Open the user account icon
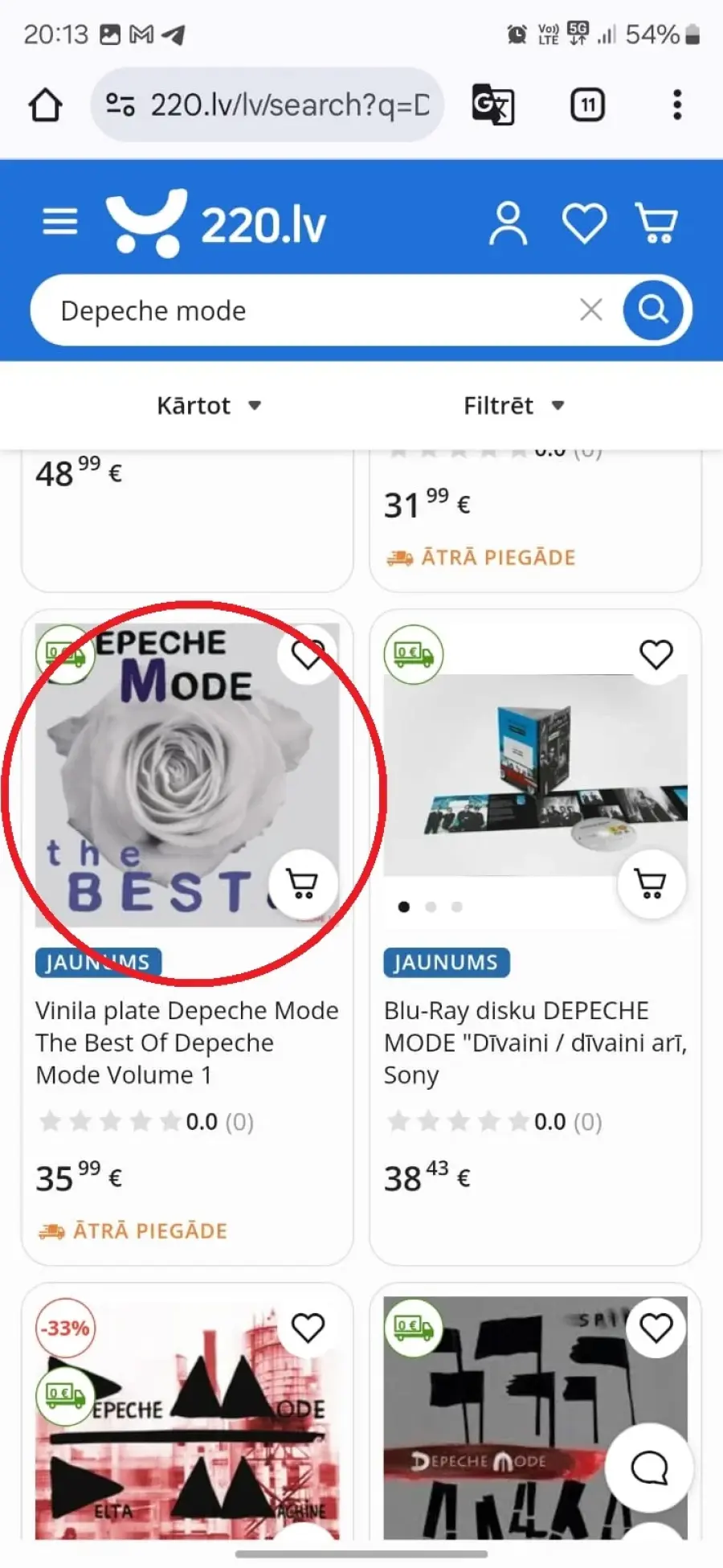Image resolution: width=723 pixels, height=1568 pixels. [x=509, y=223]
